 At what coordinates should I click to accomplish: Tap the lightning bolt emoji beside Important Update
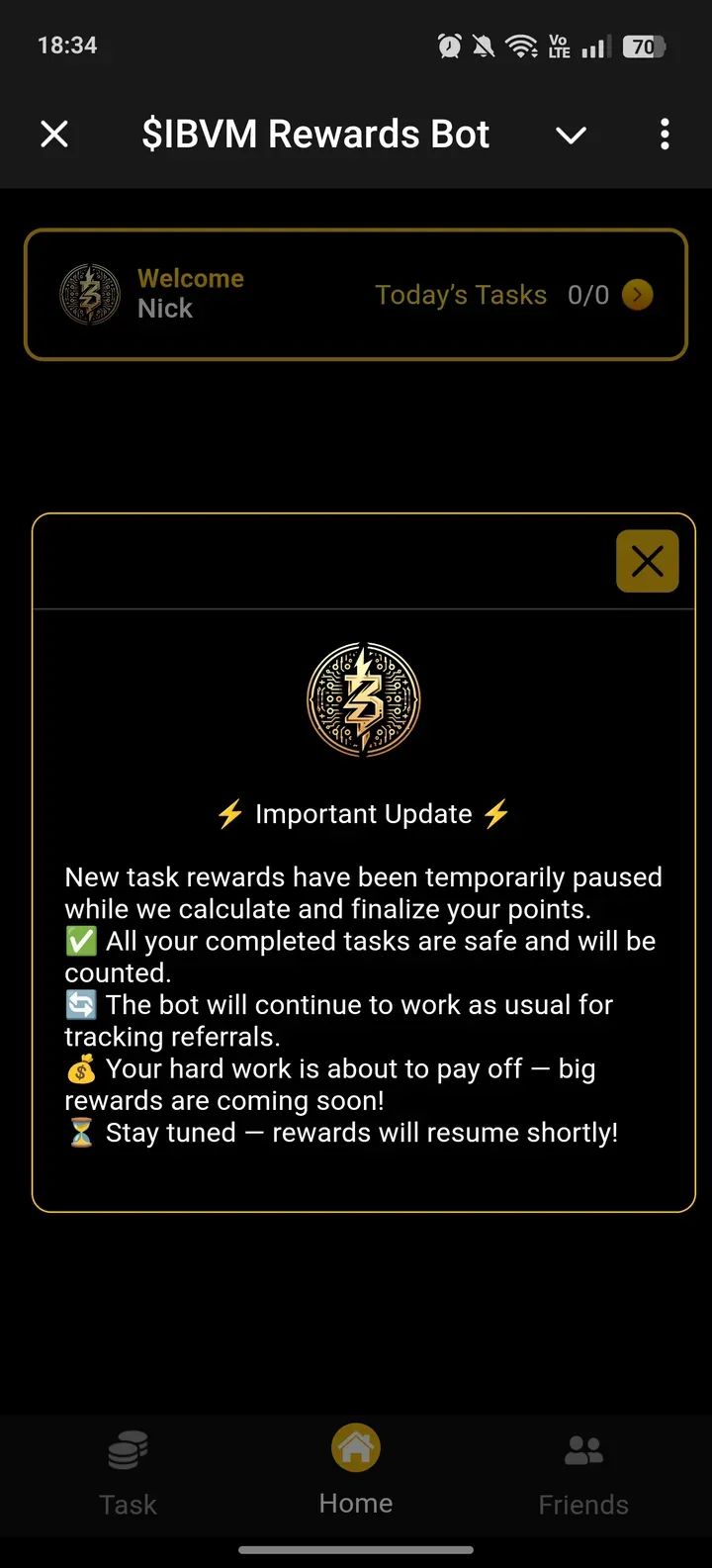pos(229,813)
